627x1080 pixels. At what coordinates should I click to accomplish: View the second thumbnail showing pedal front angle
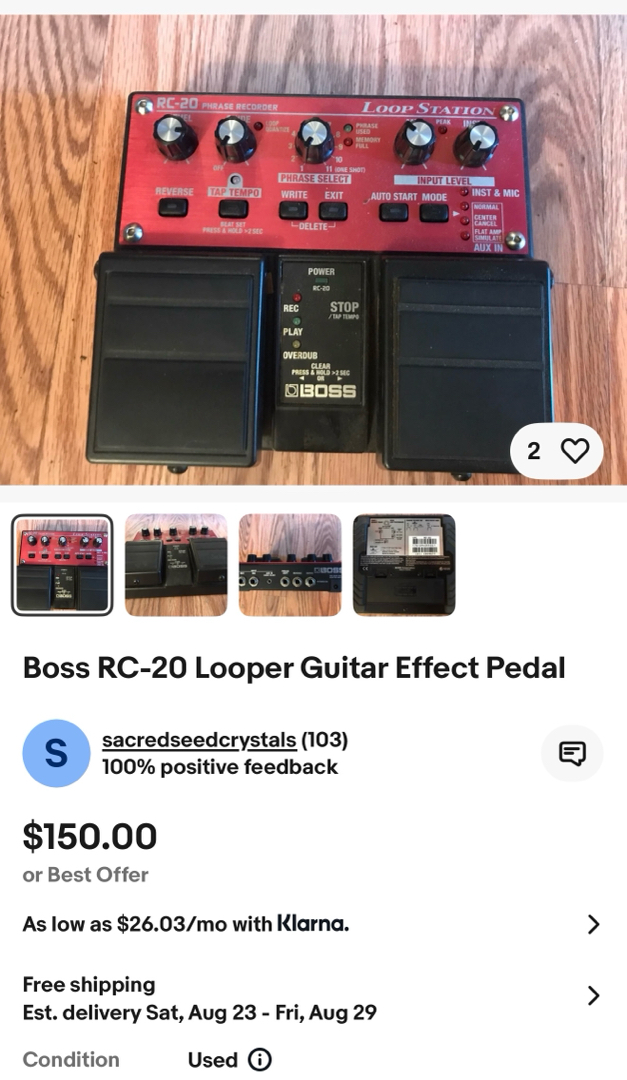(x=176, y=565)
